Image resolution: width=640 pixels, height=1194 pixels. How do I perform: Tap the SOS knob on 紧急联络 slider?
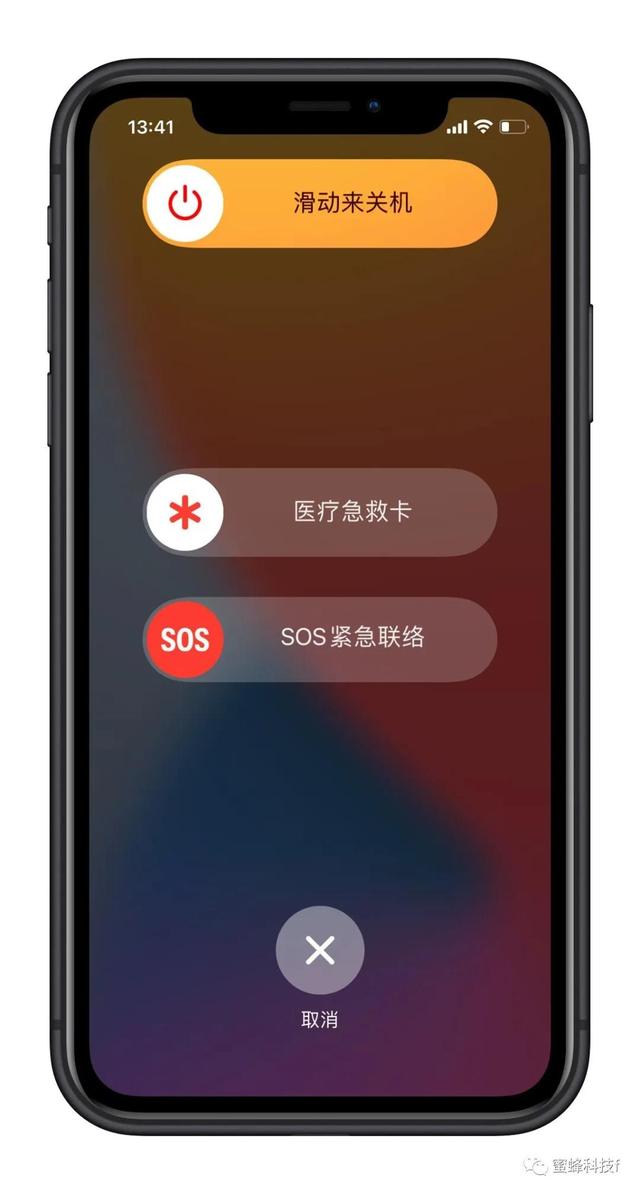pyautogui.click(x=184, y=640)
